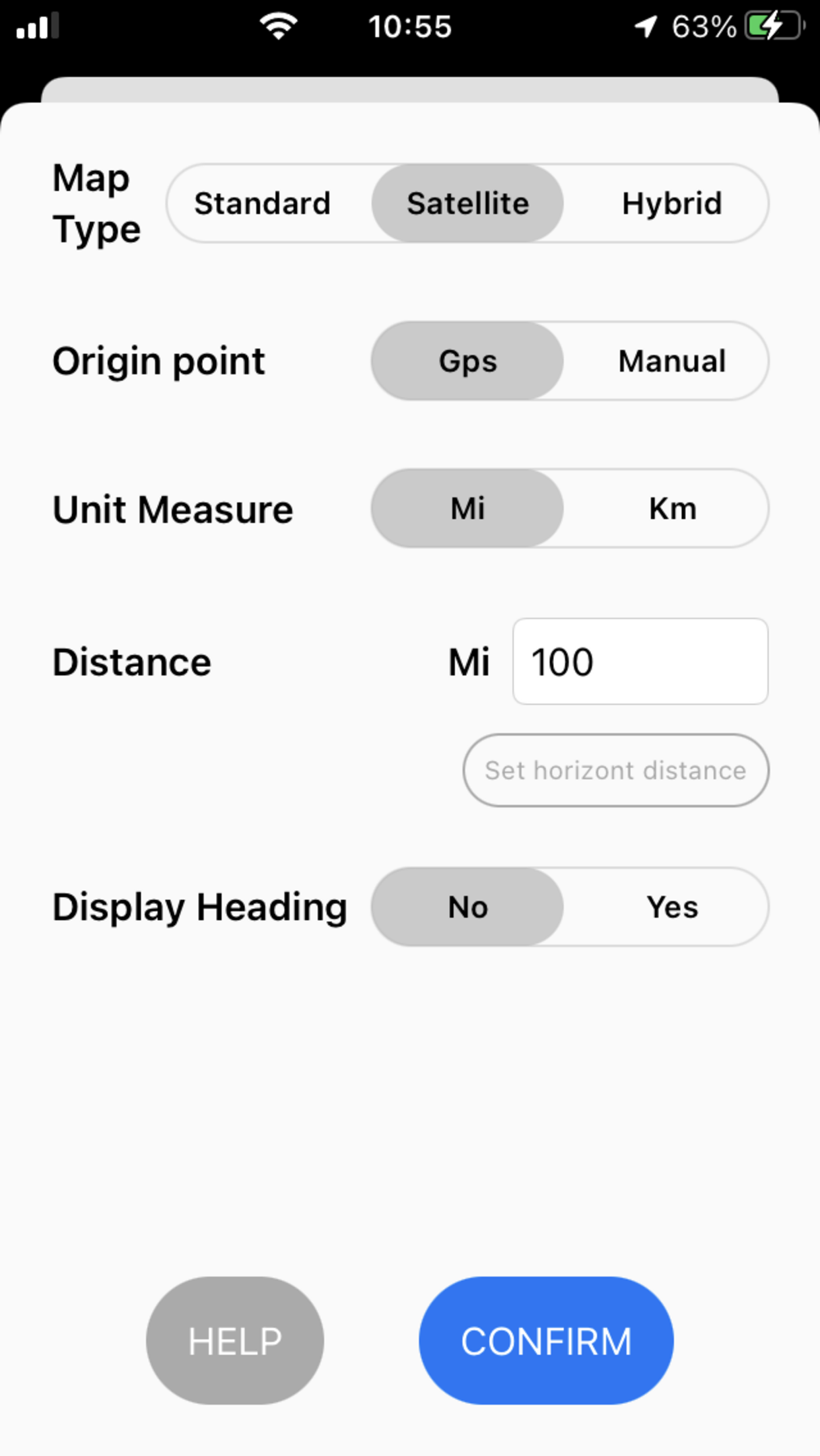
Task: Switch map type to Standard
Action: [x=263, y=203]
